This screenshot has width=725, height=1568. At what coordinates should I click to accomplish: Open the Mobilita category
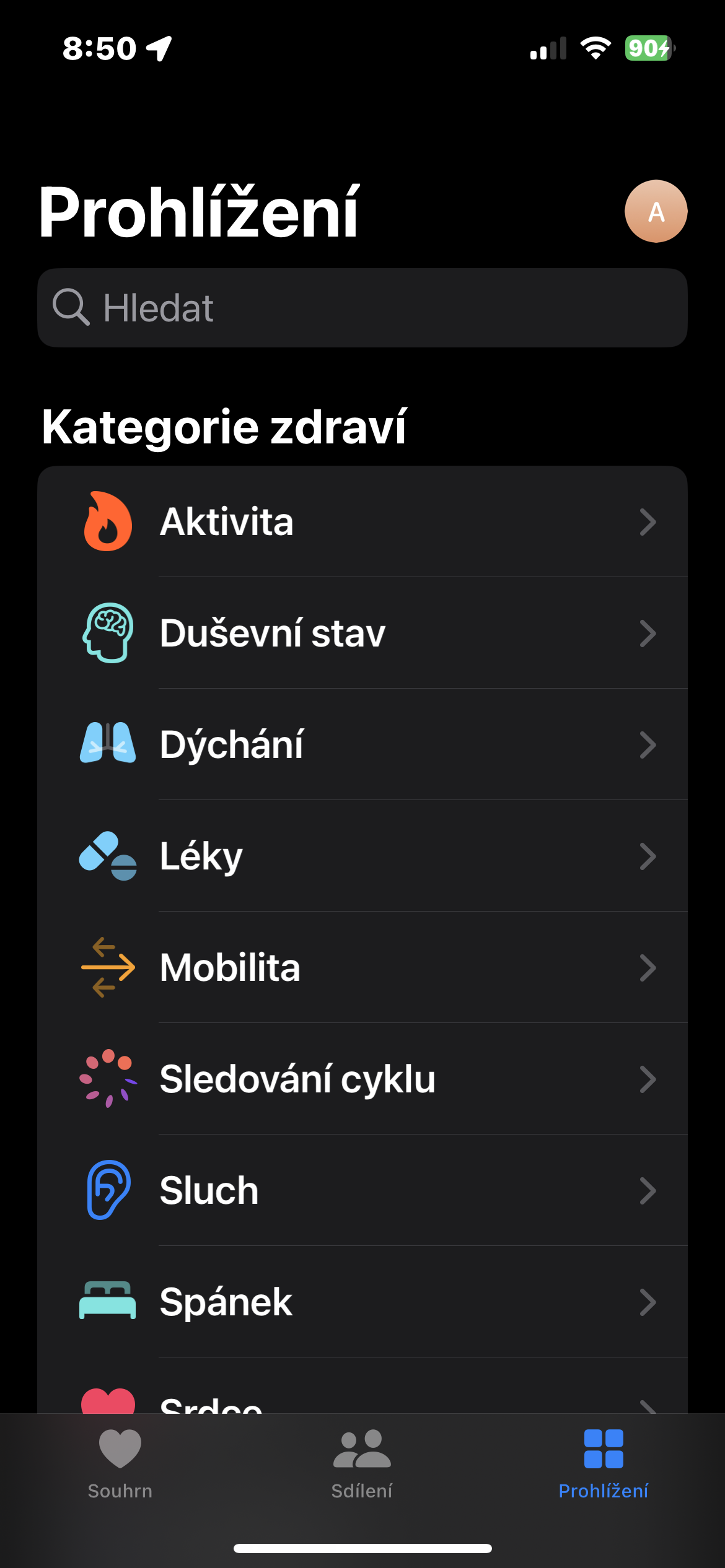pos(362,967)
